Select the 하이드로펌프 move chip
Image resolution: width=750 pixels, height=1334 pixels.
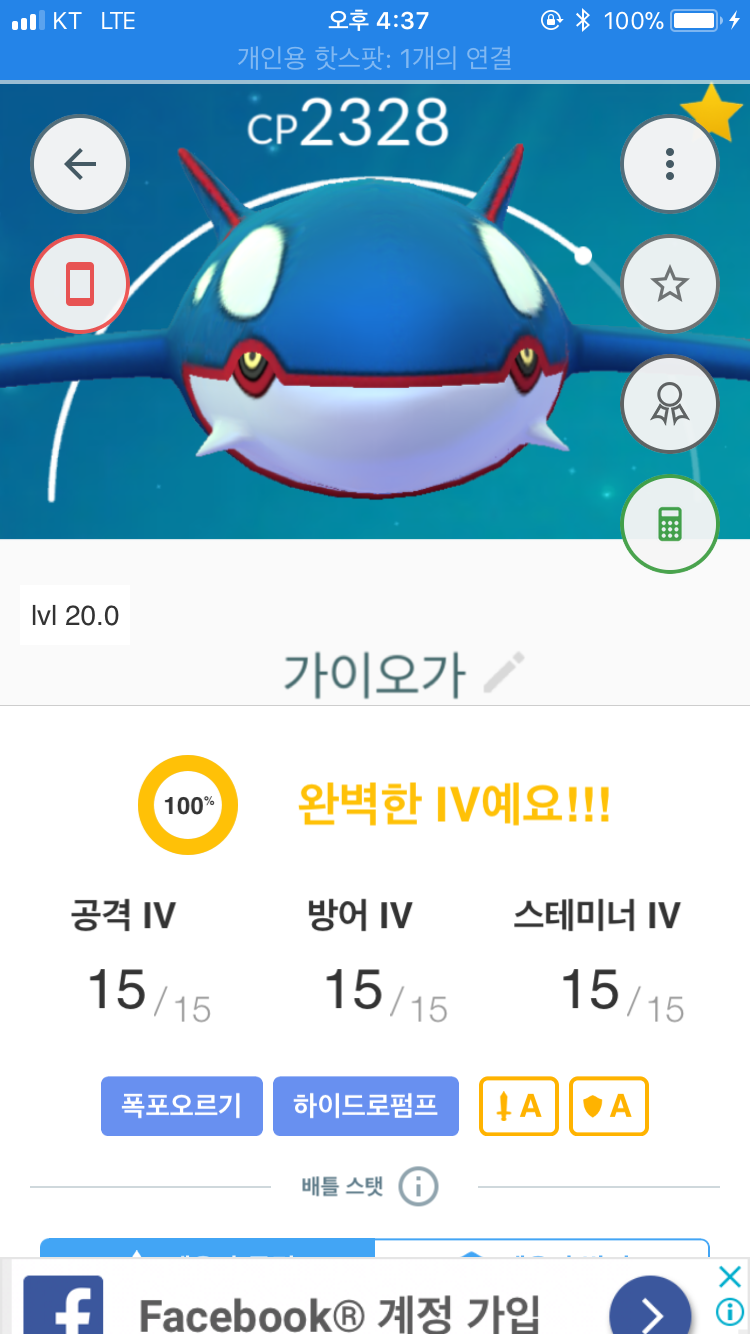[365, 1106]
